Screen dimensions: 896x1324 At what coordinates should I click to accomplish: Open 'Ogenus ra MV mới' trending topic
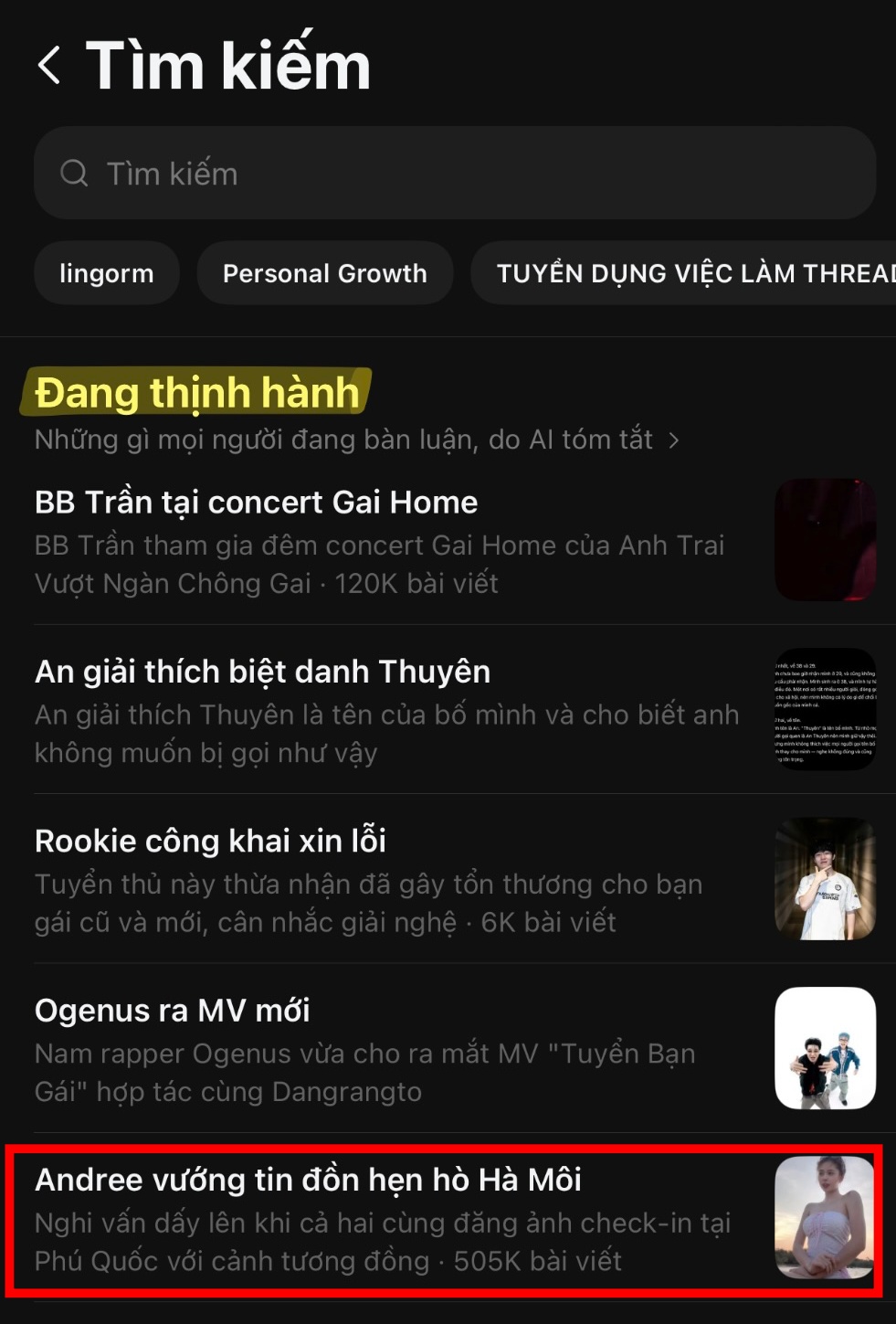(x=172, y=1012)
